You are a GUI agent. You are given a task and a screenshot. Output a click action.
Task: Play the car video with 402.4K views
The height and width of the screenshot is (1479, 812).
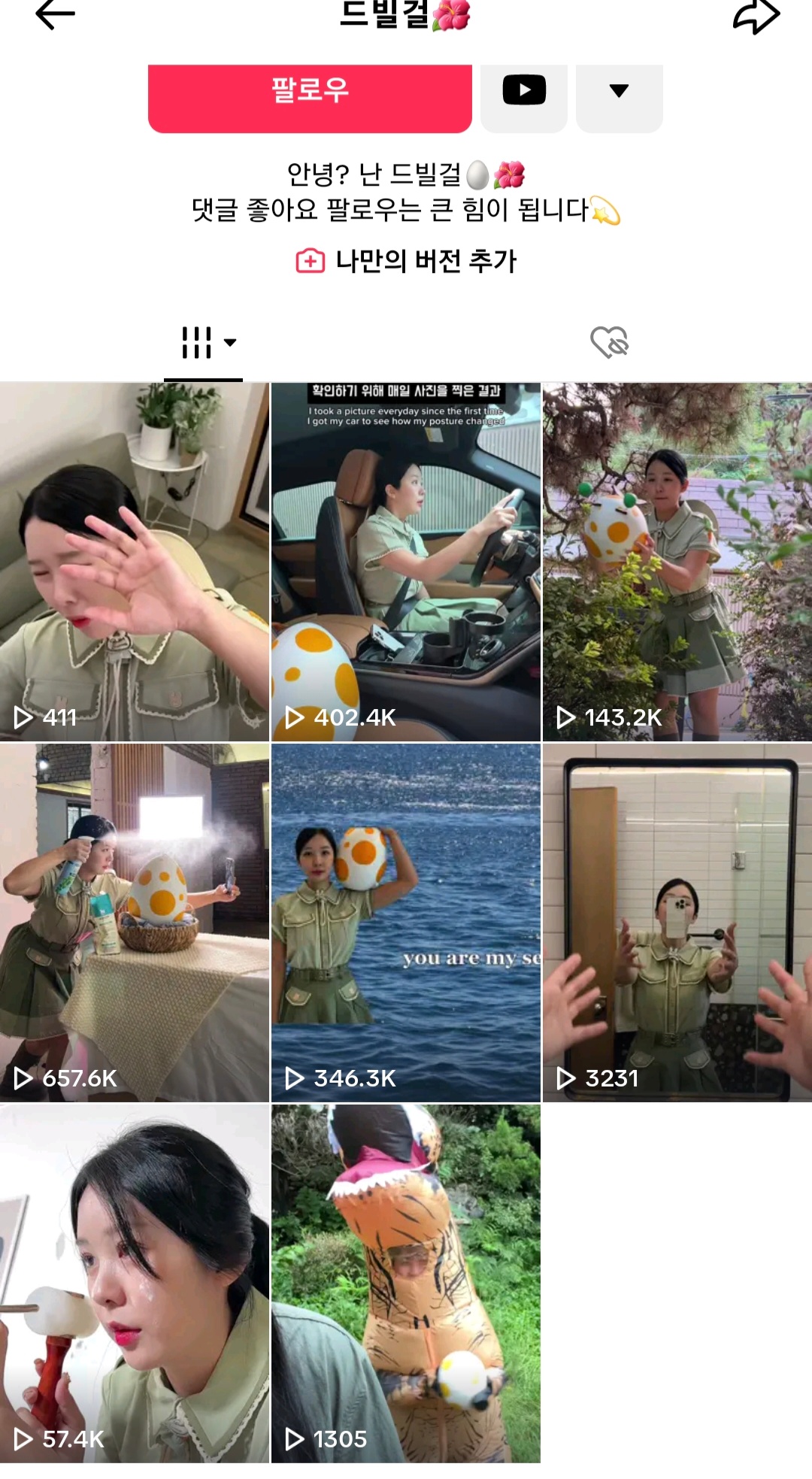(406, 562)
